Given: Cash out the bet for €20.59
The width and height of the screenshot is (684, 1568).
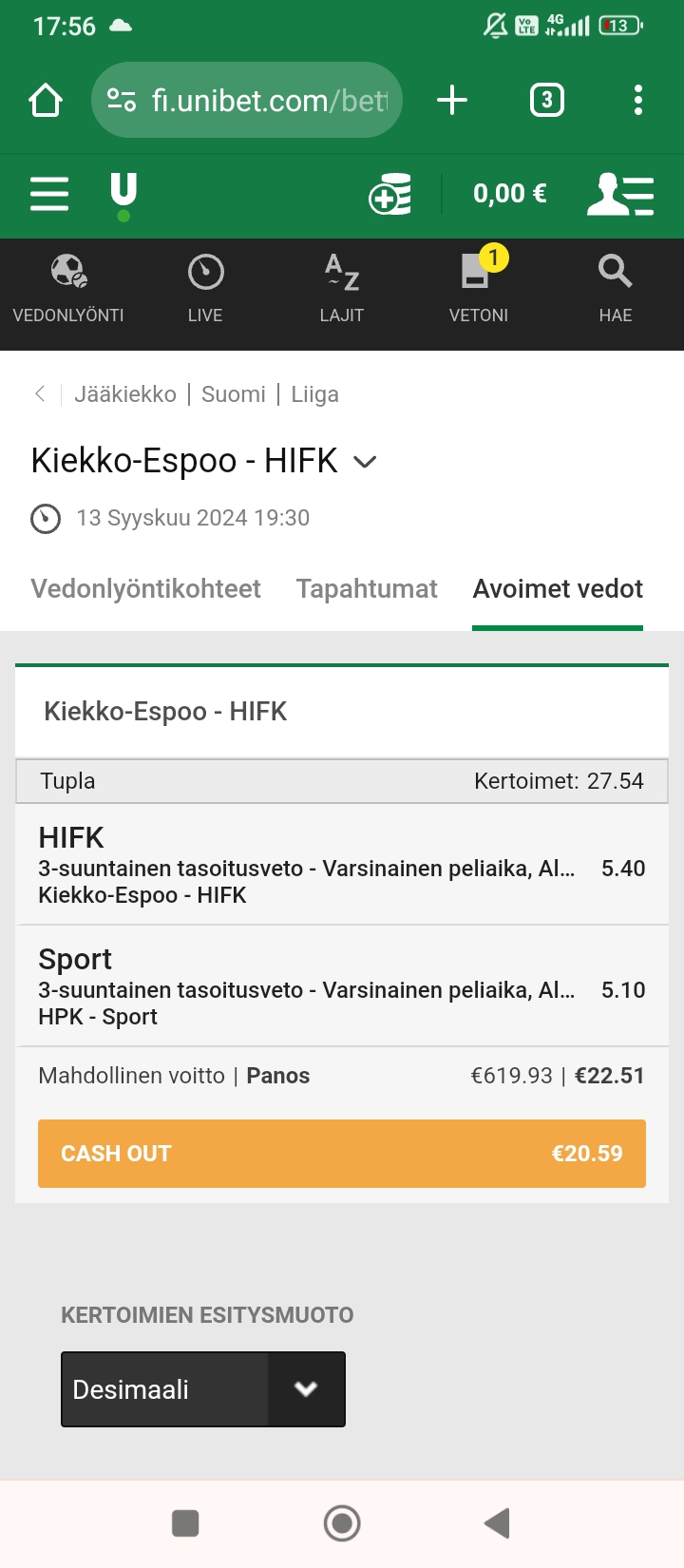Looking at the screenshot, I should click(x=342, y=1154).
